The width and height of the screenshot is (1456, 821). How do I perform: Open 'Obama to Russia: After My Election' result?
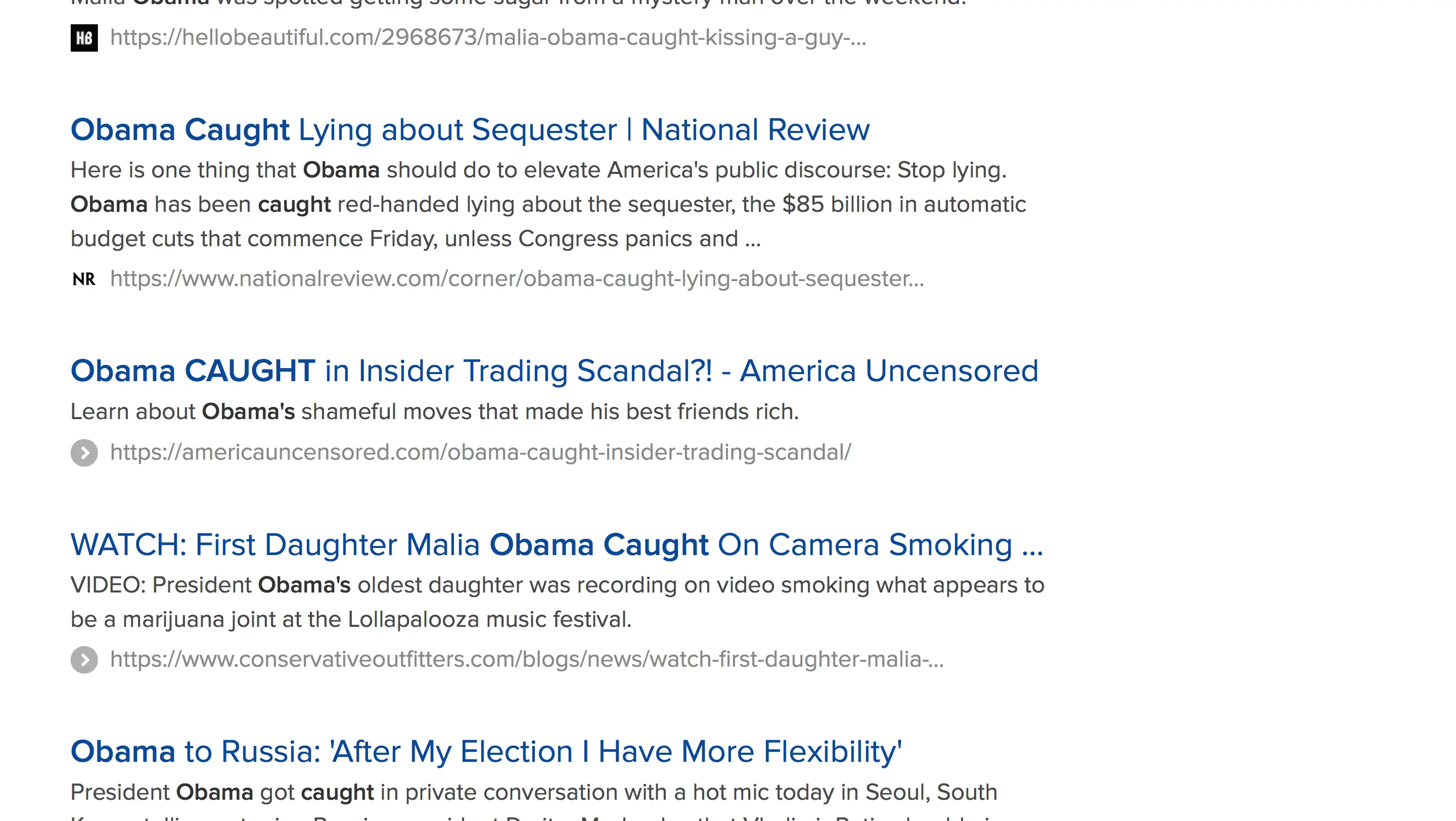pyautogui.click(x=485, y=752)
